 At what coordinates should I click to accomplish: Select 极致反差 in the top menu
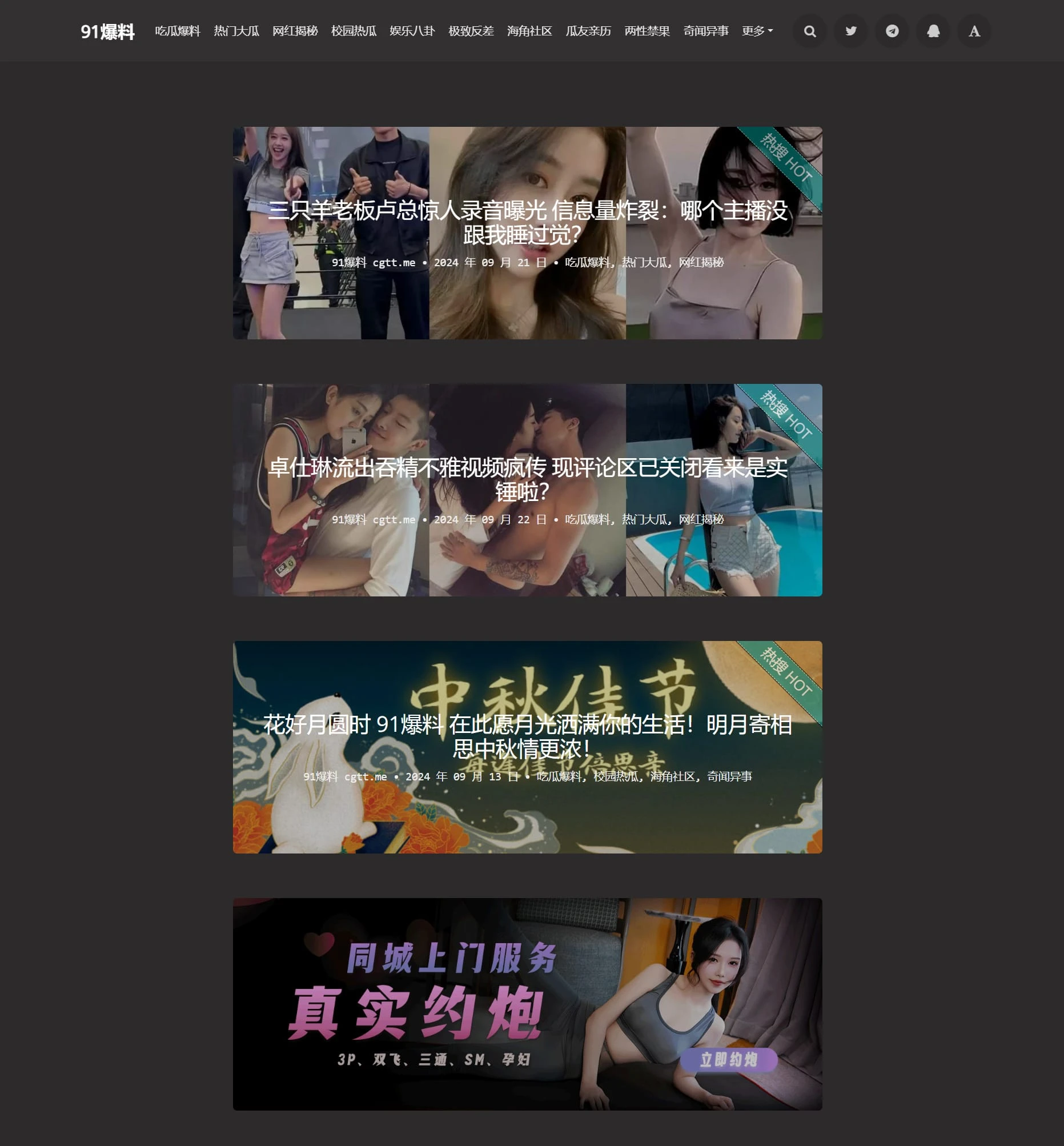[x=471, y=31]
